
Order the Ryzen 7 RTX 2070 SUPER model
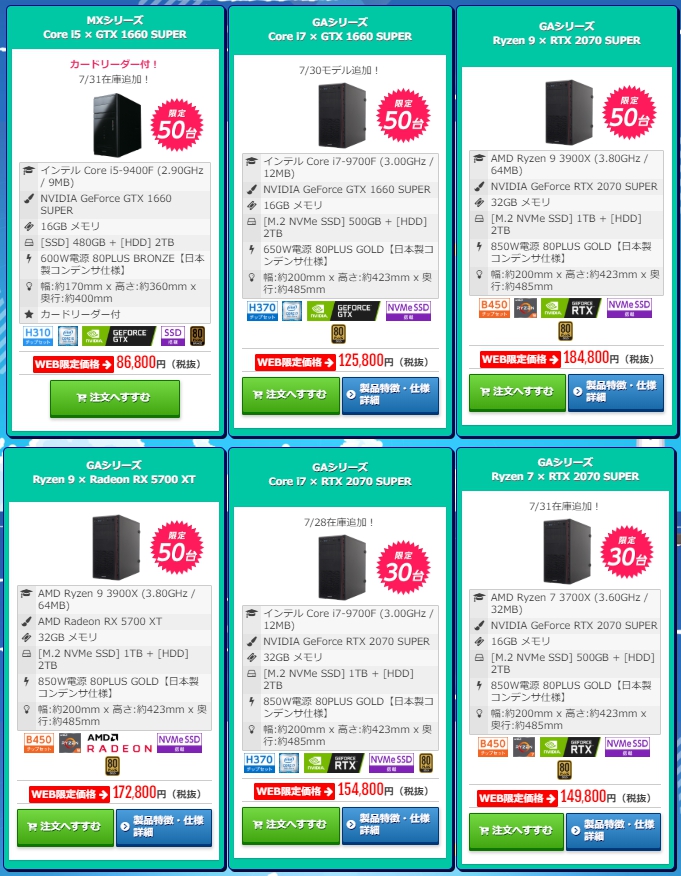tap(516, 831)
